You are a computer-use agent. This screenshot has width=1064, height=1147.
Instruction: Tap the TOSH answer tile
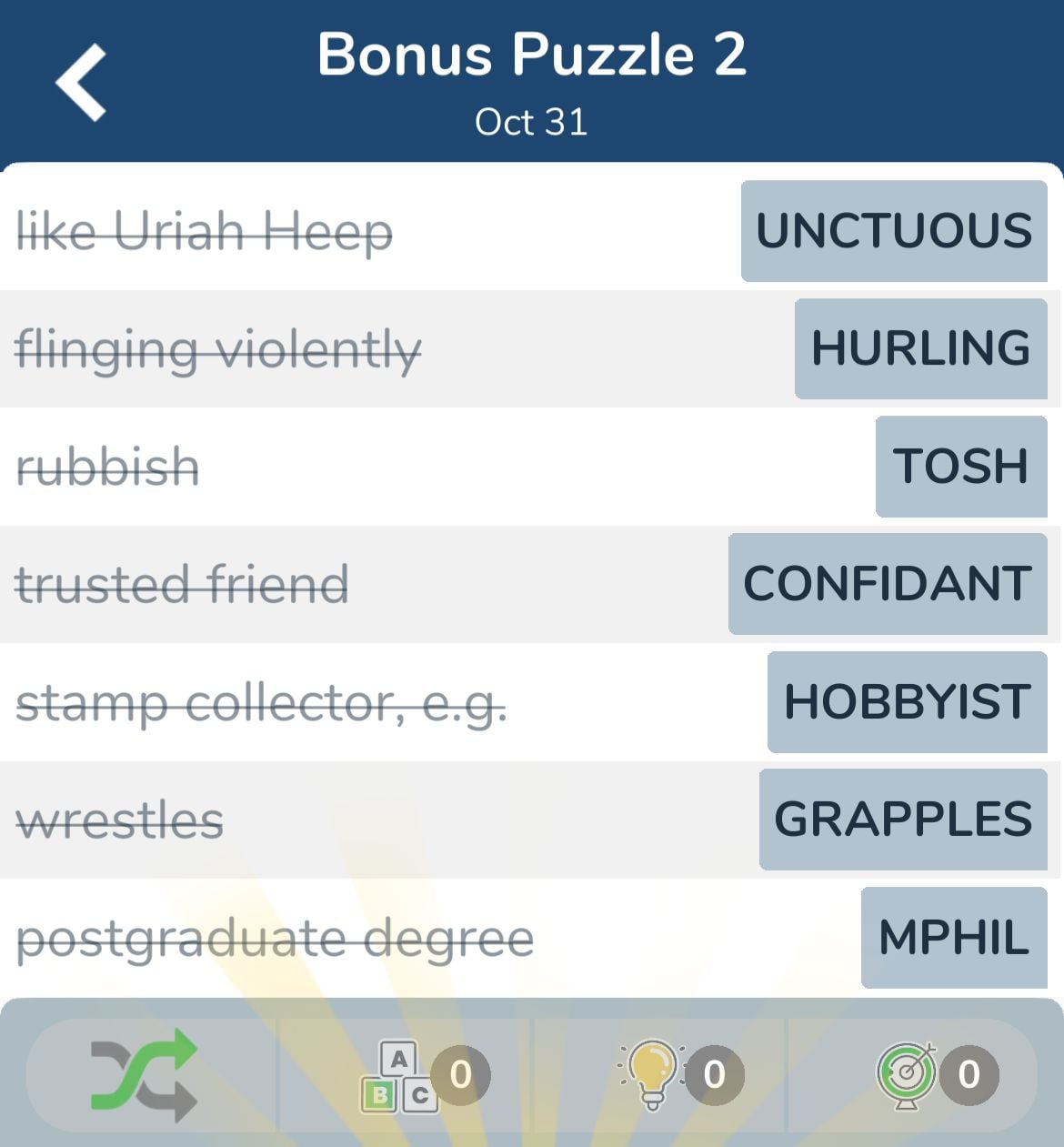(x=960, y=467)
